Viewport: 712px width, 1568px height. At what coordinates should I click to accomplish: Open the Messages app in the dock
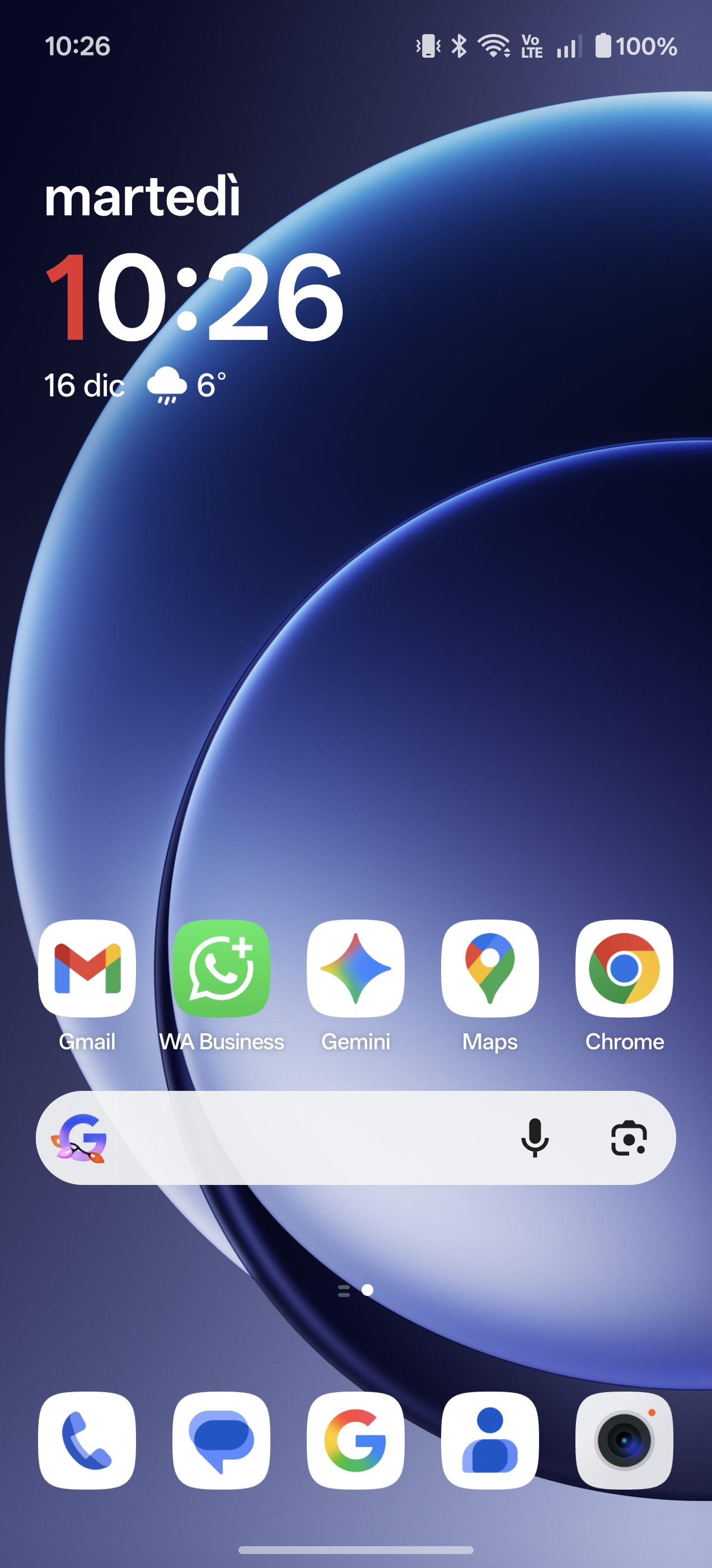pyautogui.click(x=222, y=1440)
